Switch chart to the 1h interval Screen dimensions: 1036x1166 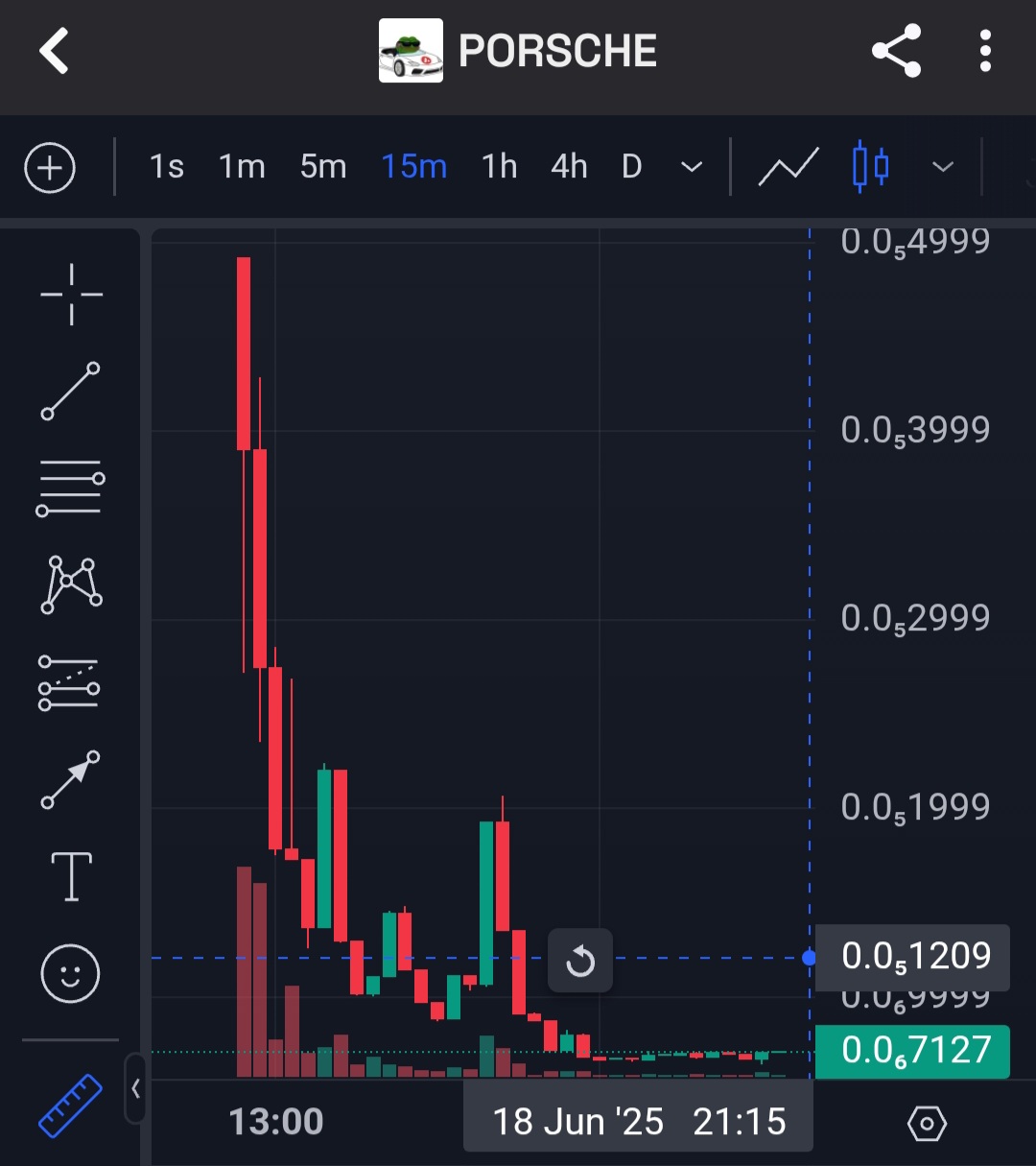pyautogui.click(x=499, y=167)
